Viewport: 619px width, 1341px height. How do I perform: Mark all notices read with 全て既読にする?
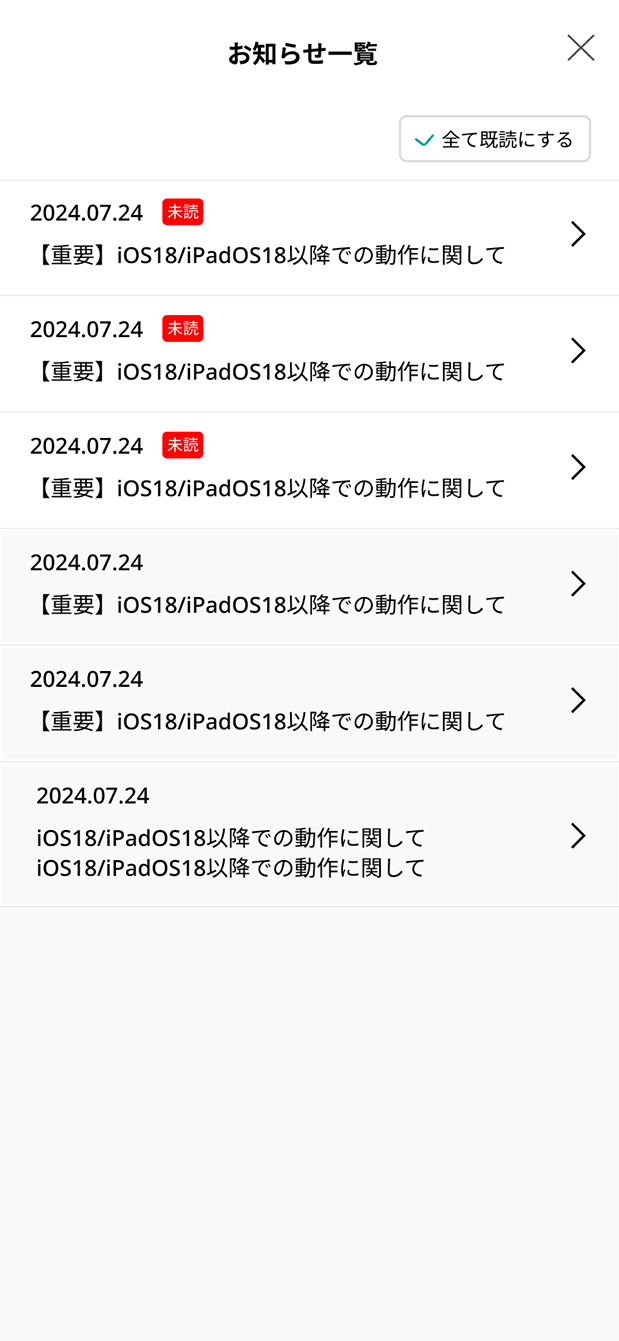pos(494,139)
